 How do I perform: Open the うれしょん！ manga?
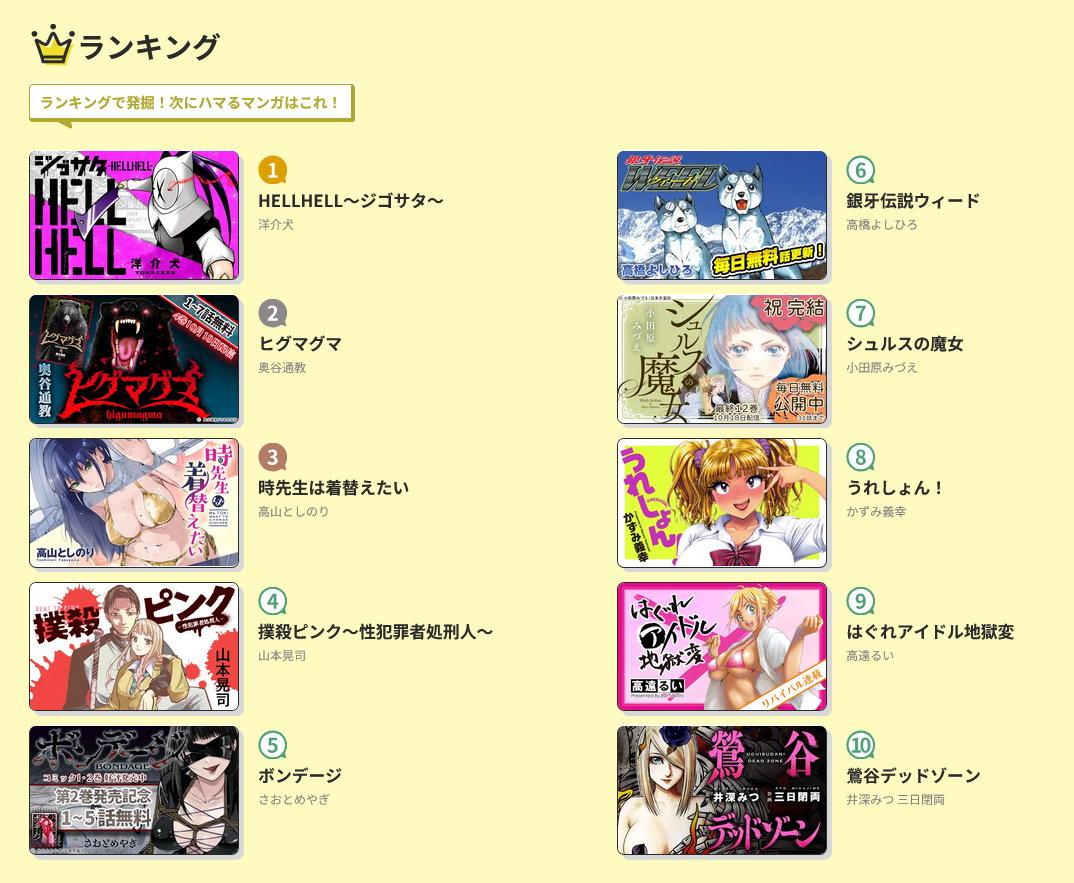[895, 488]
